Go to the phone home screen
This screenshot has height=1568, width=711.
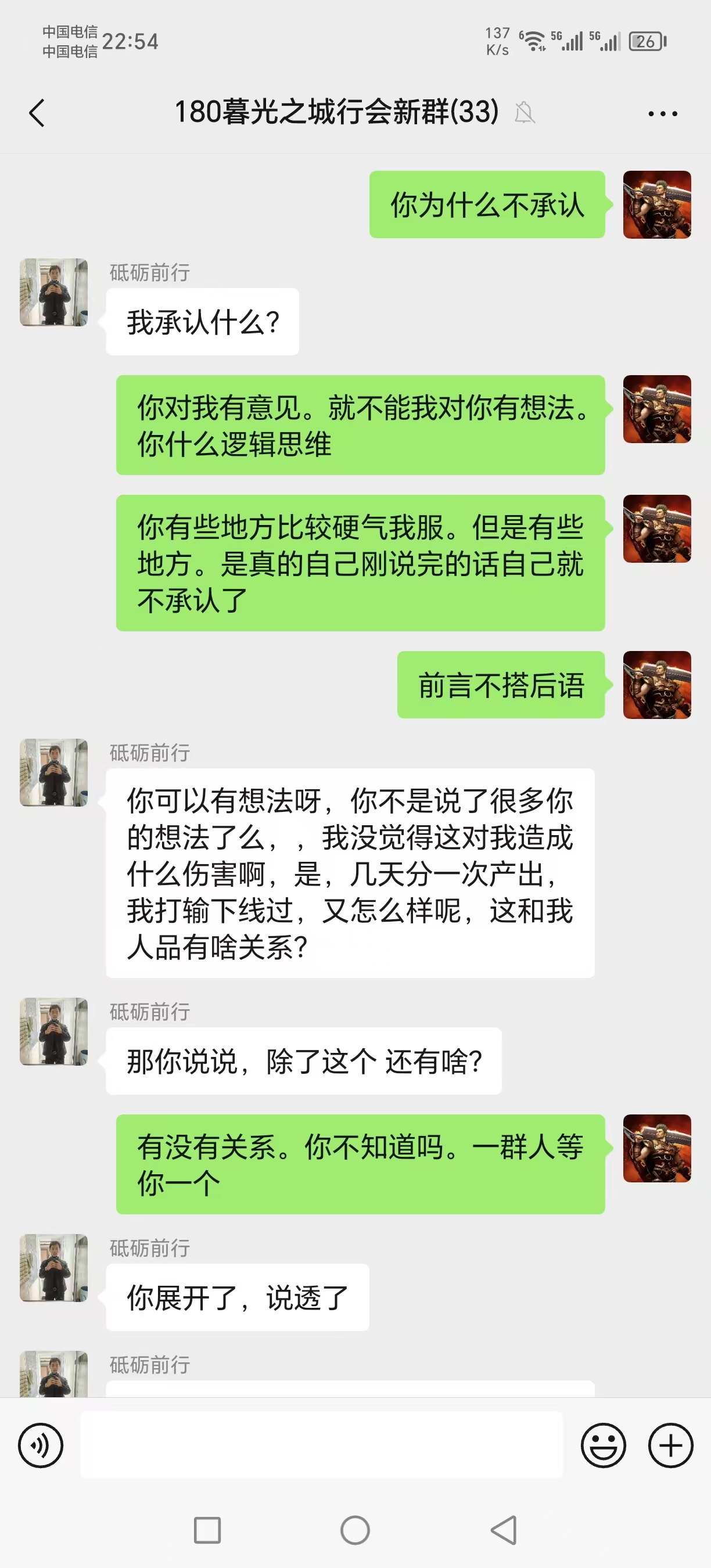point(355,1530)
